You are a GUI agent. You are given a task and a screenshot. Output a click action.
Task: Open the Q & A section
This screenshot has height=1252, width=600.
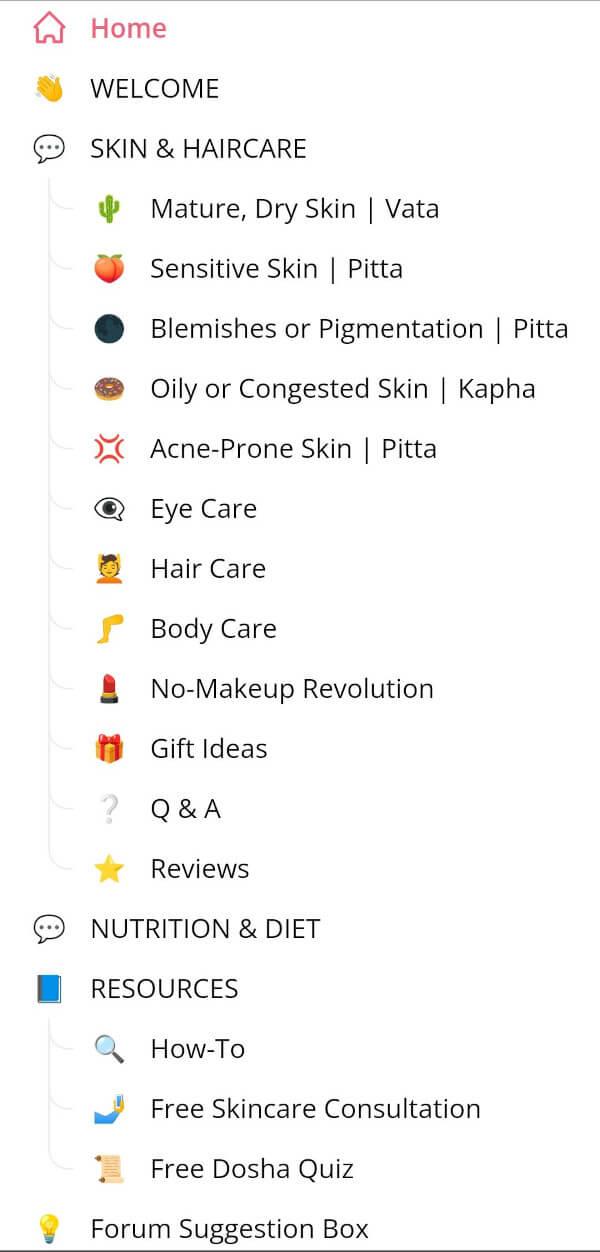pyautogui.click(x=185, y=808)
